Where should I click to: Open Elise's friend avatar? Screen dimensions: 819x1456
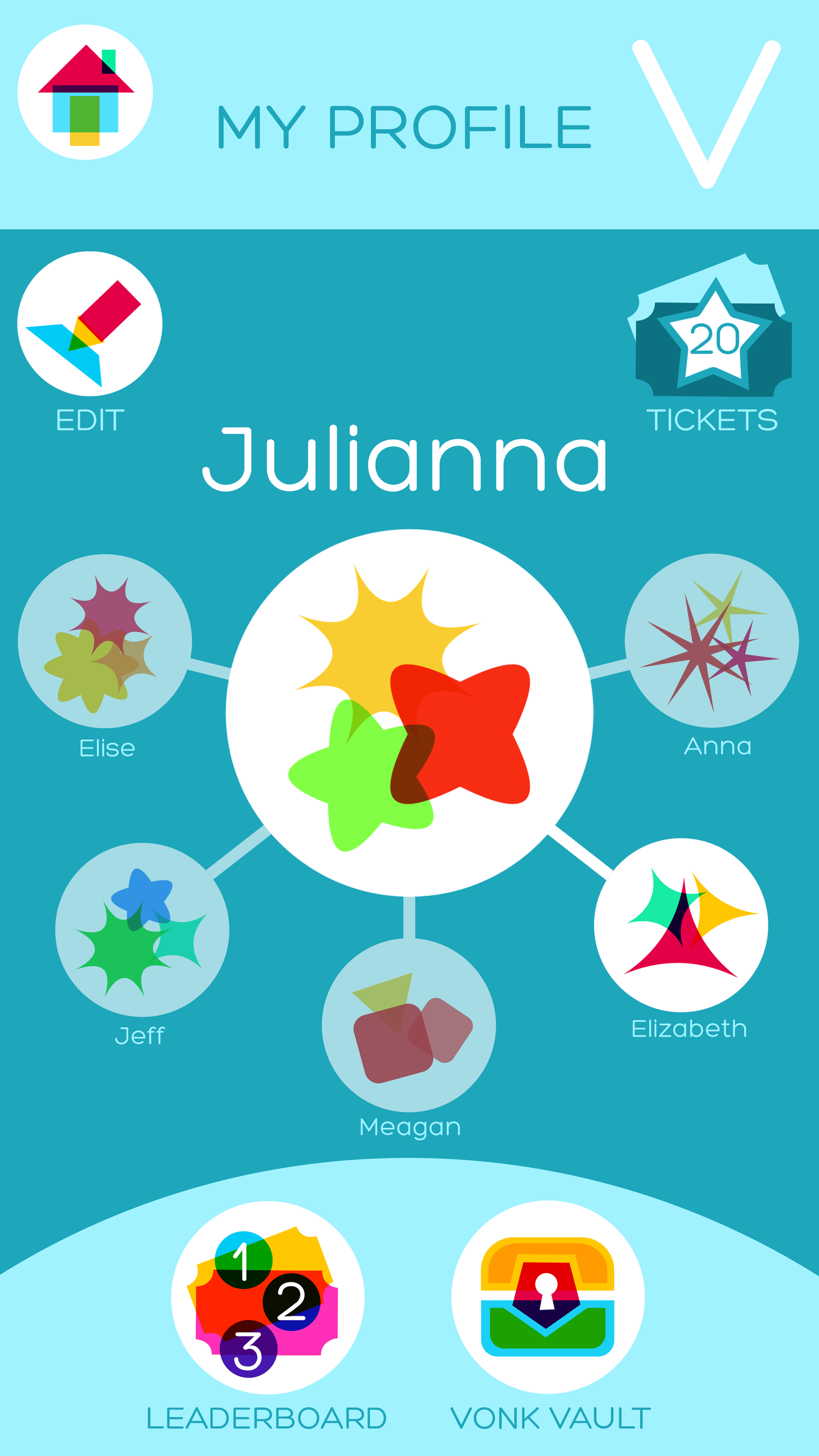click(x=105, y=641)
